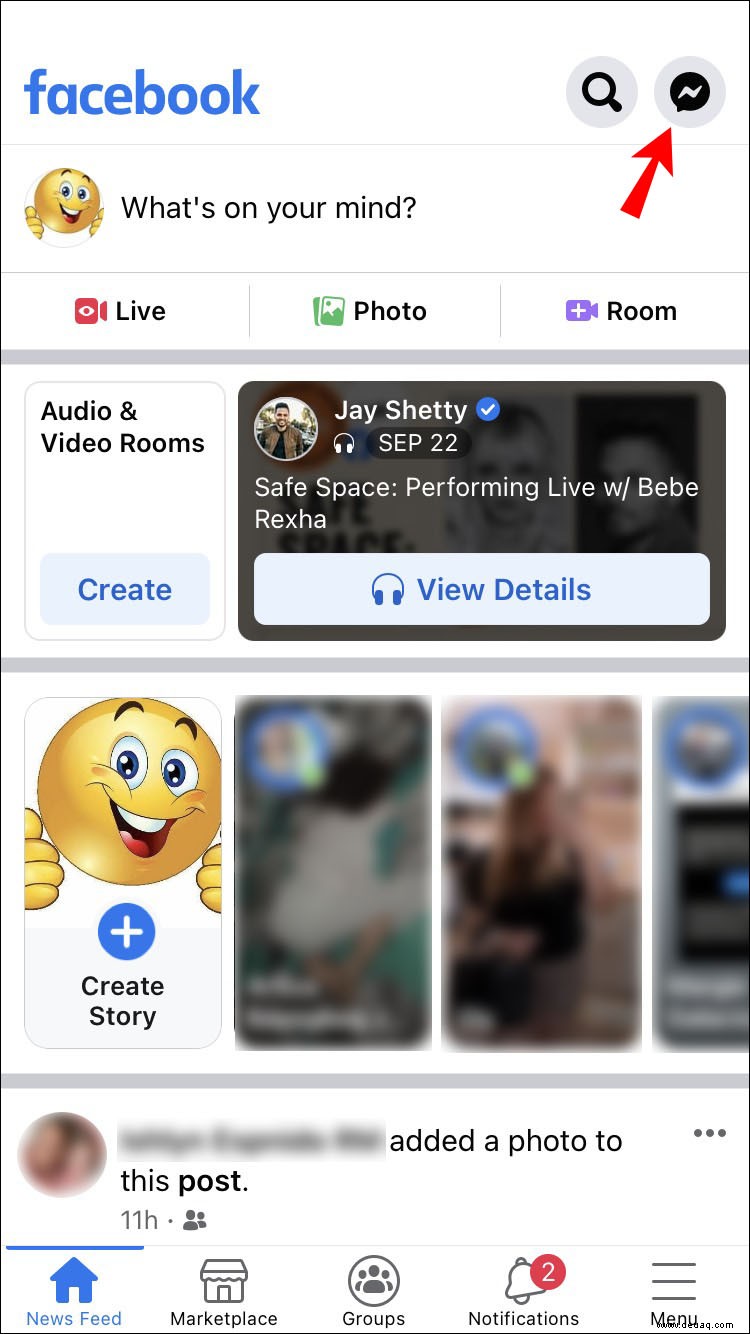Go to the News Feed tab
This screenshot has width=750, height=1334.
tap(74, 1291)
